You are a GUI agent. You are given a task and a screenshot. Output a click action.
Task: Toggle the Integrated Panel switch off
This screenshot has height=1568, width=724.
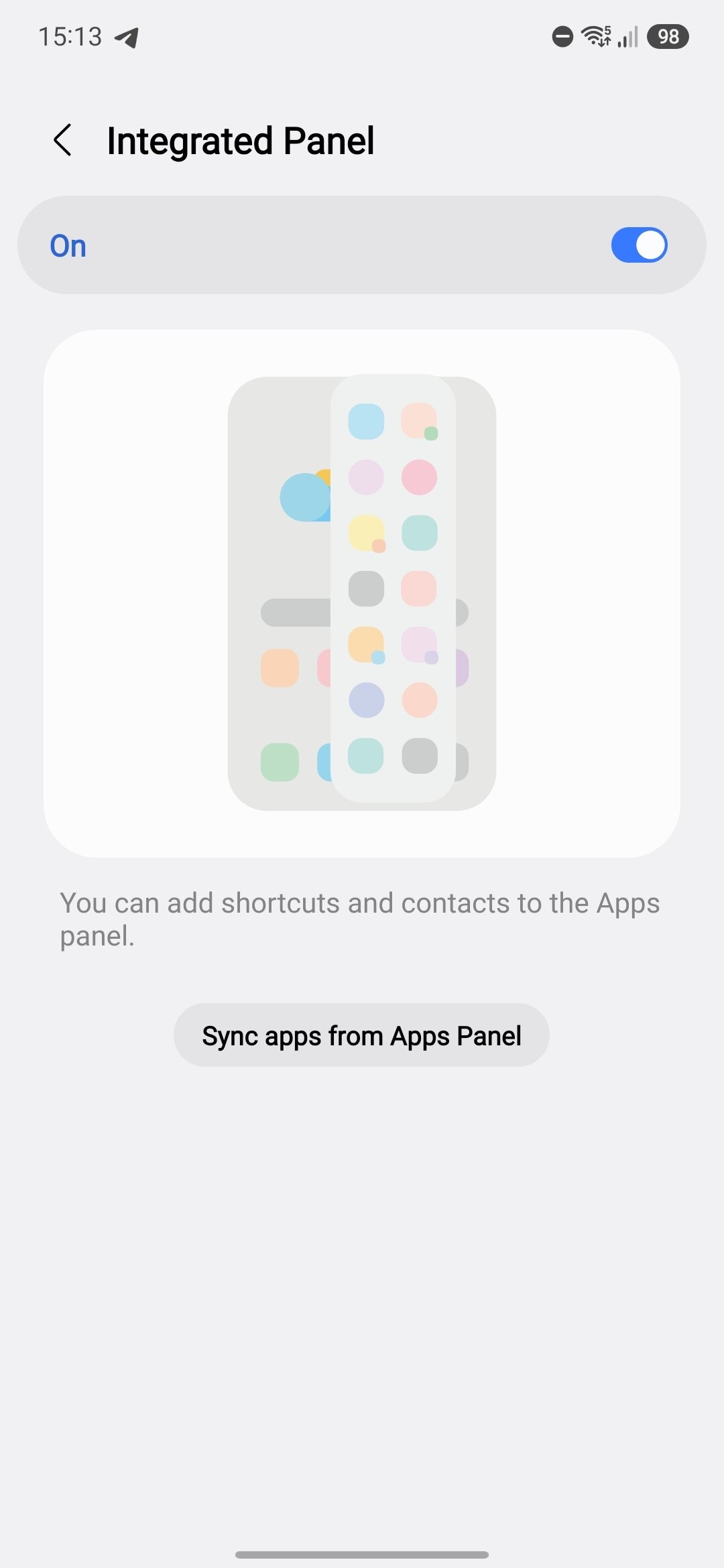click(x=639, y=245)
